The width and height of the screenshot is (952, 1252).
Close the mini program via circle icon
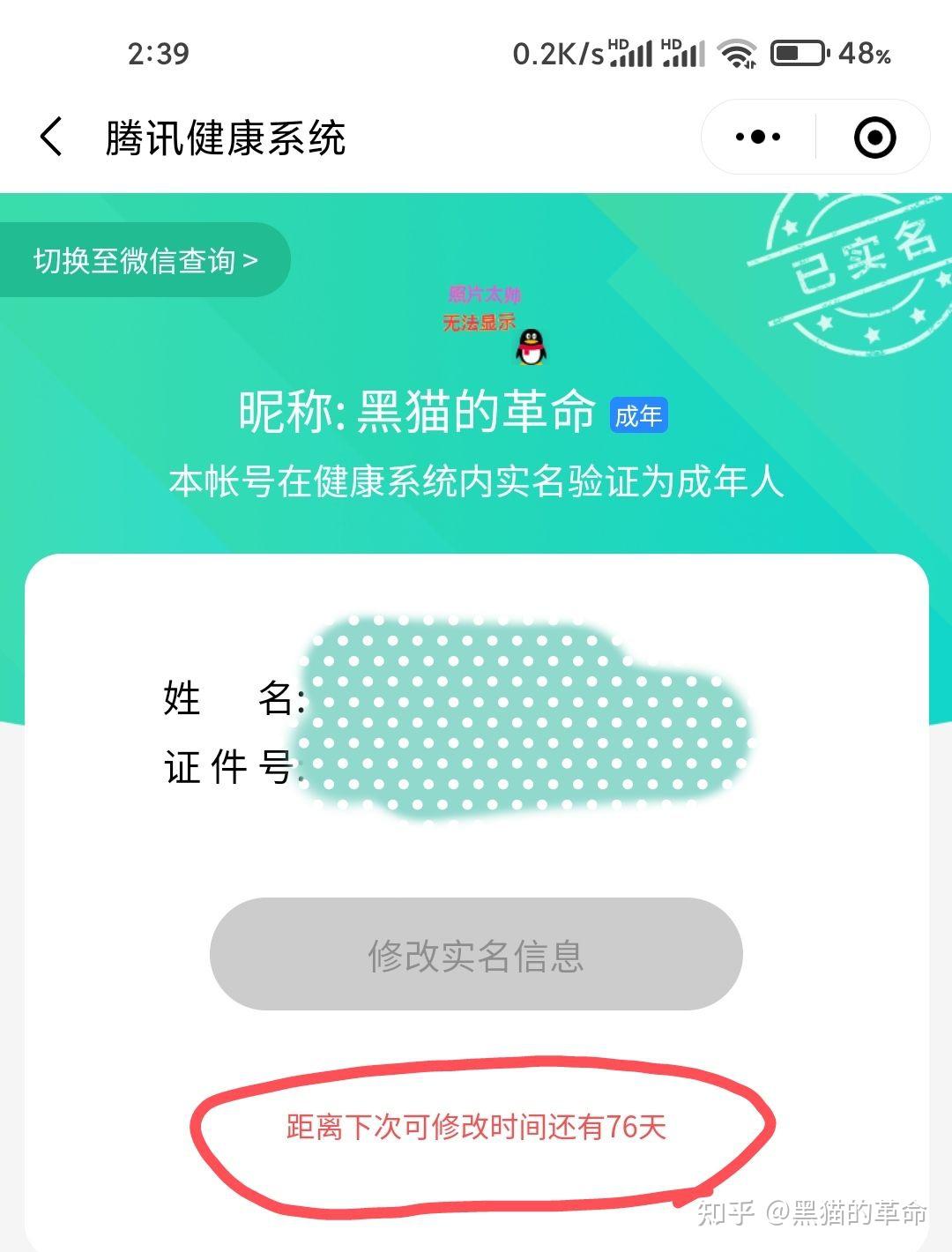click(x=874, y=138)
